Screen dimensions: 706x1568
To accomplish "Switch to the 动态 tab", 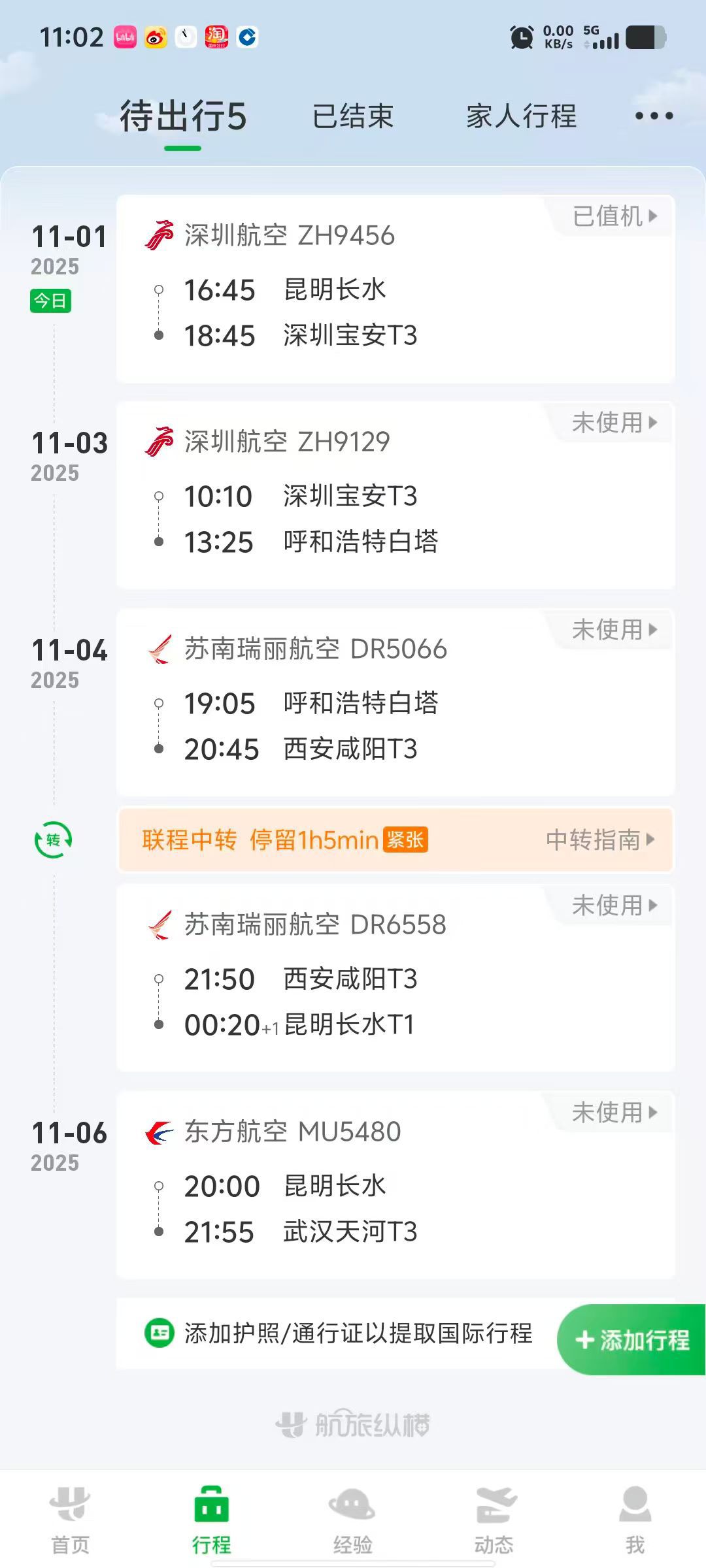I will point(494,1520).
